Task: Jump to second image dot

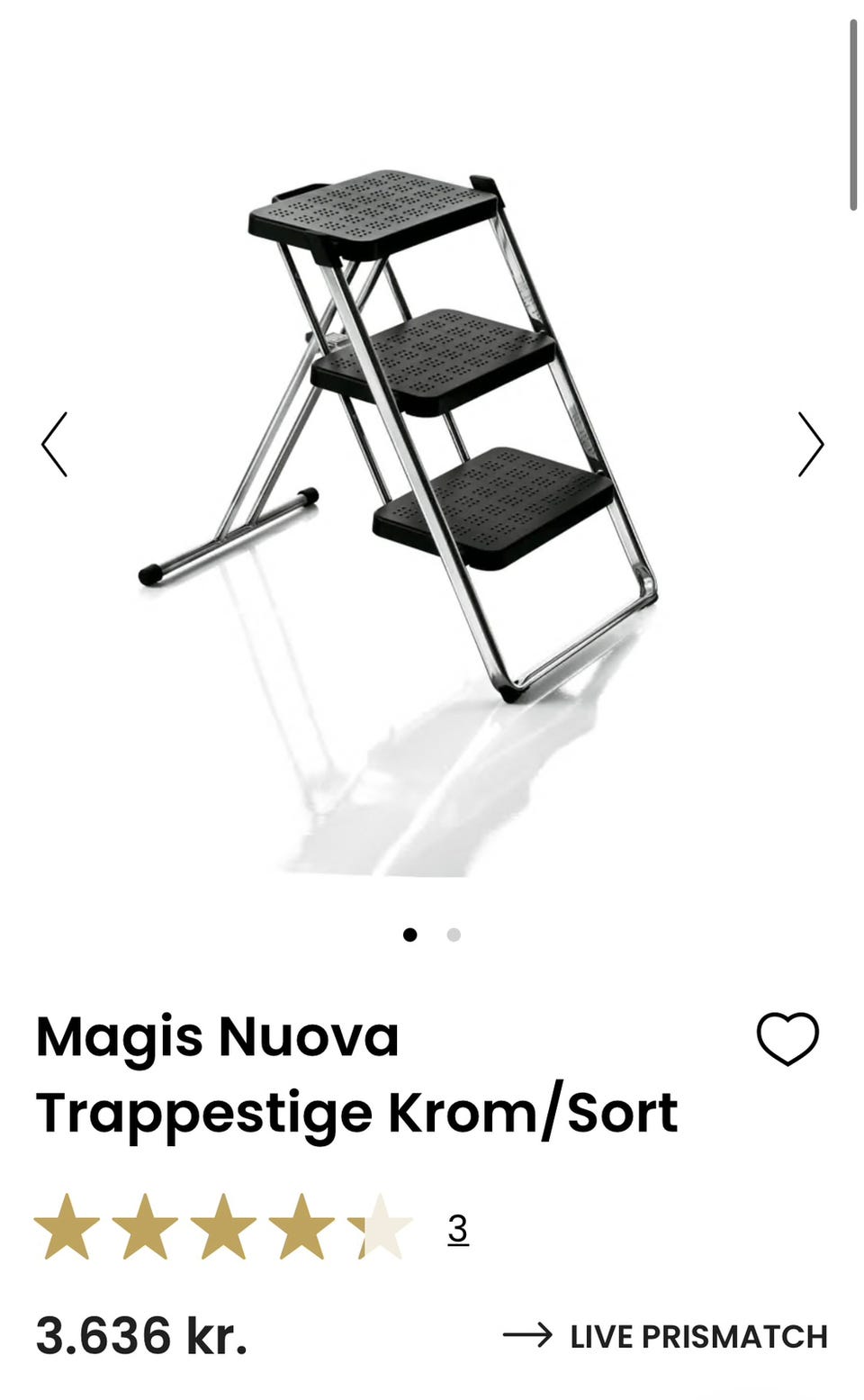Action: 454,935
